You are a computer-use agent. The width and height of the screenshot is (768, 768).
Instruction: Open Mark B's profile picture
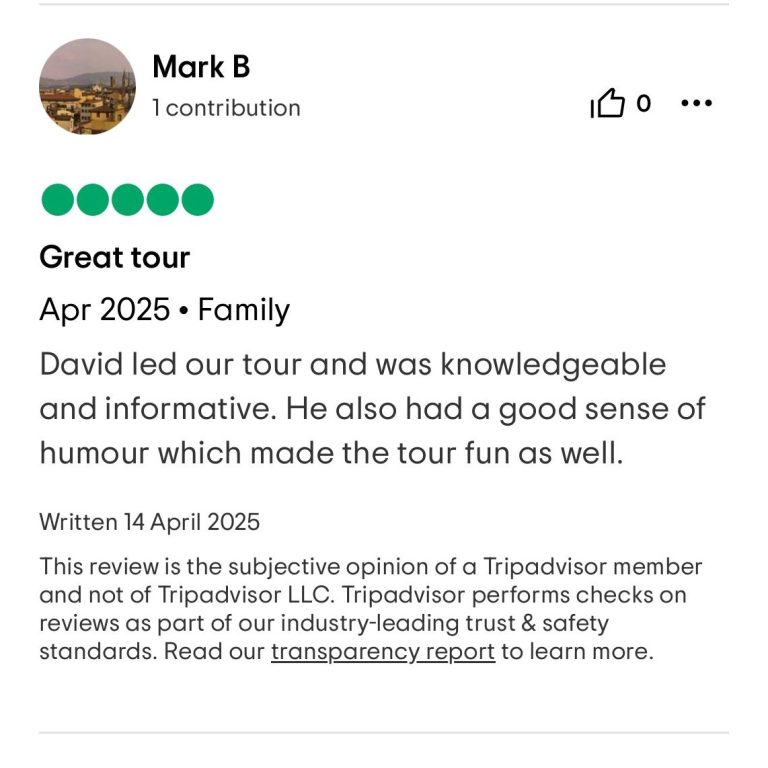pos(87,87)
